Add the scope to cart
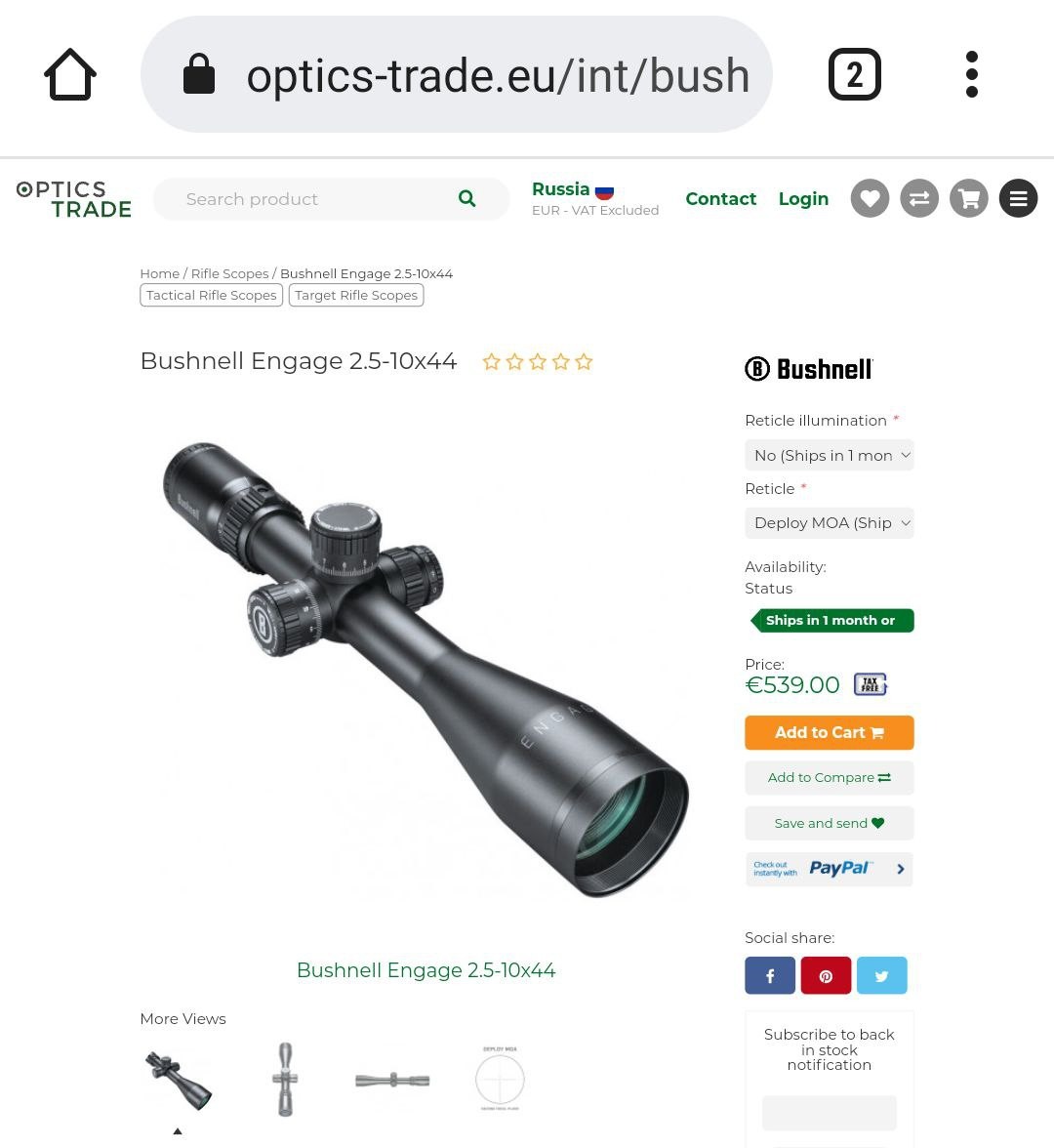The image size is (1054, 1148). [829, 733]
